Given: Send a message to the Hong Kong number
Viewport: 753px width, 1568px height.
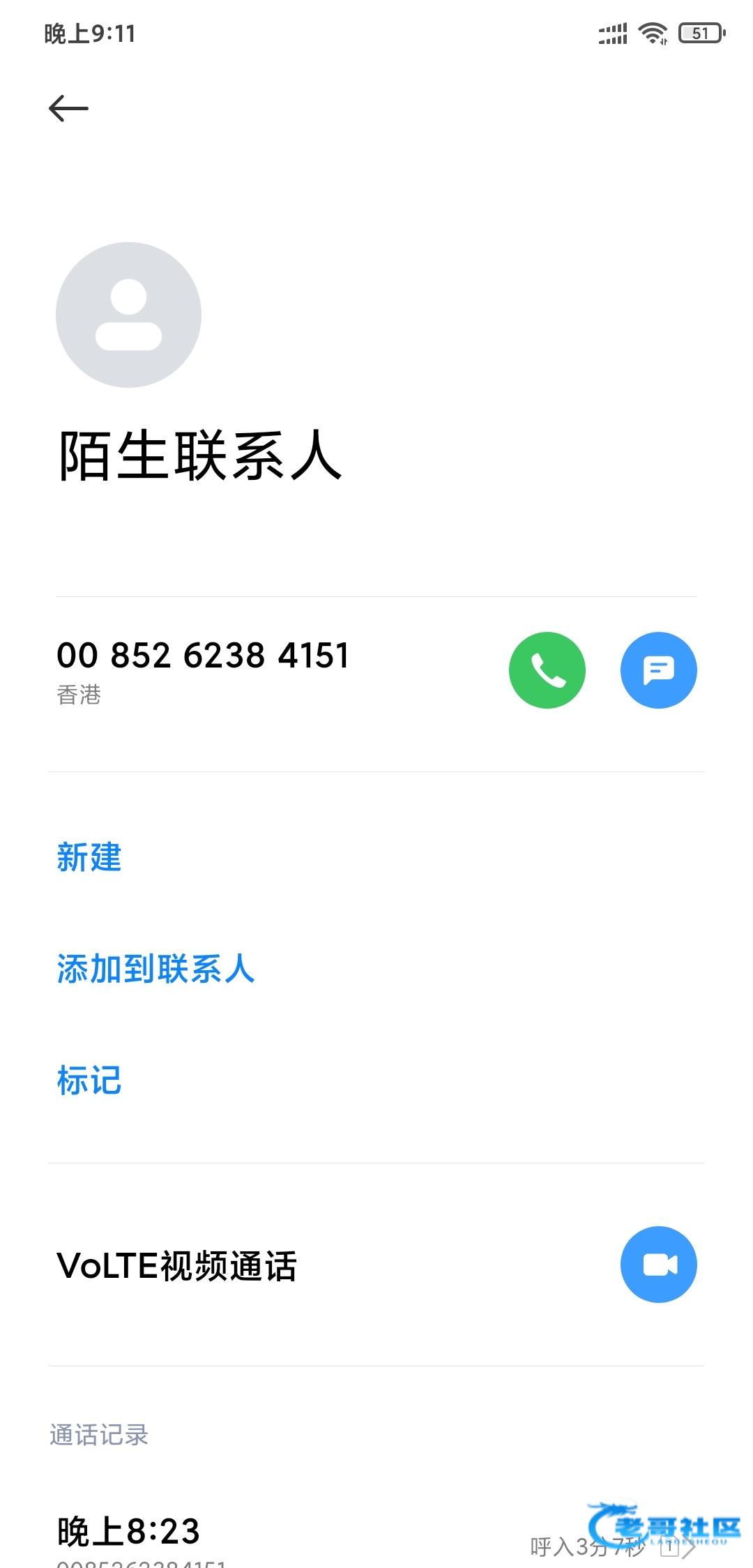Looking at the screenshot, I should tap(659, 670).
